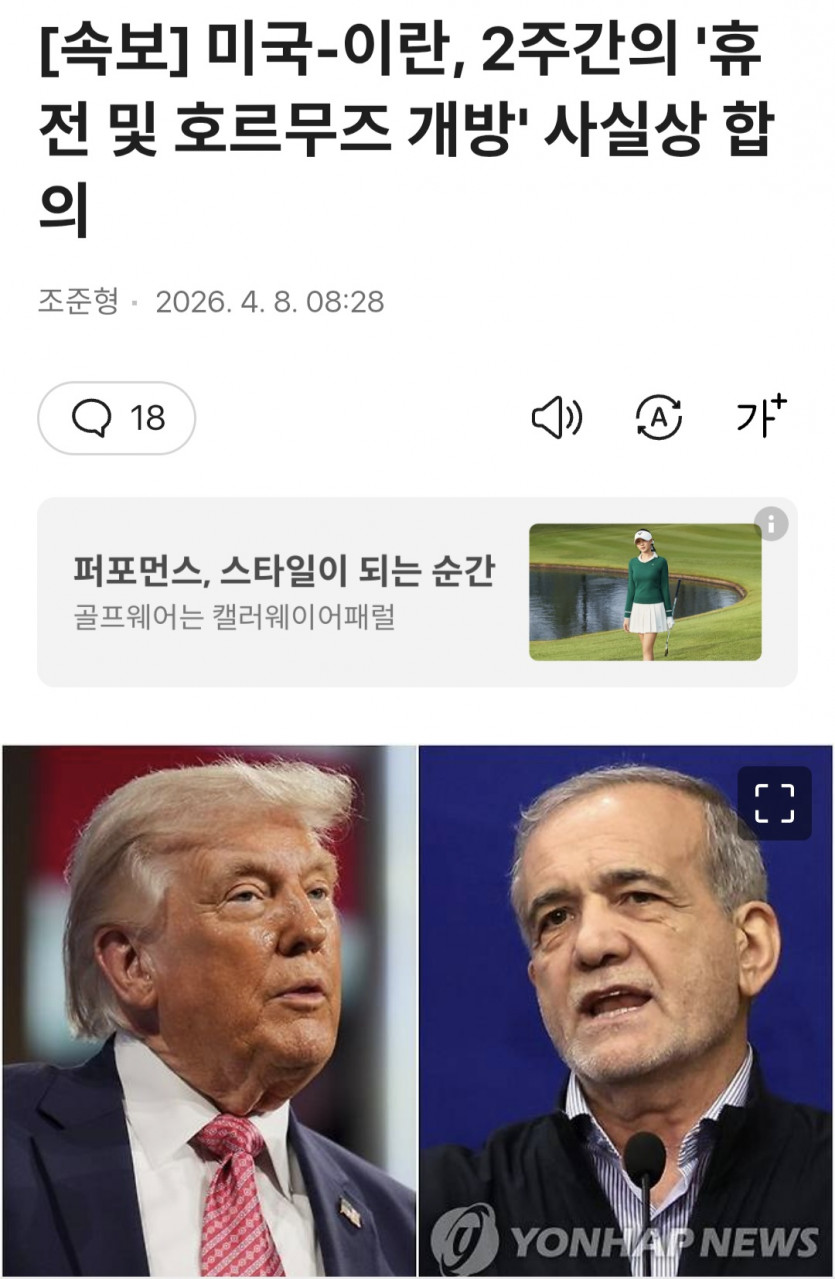
Task: Expand the article photo to fullscreen
Action: pos(774,803)
